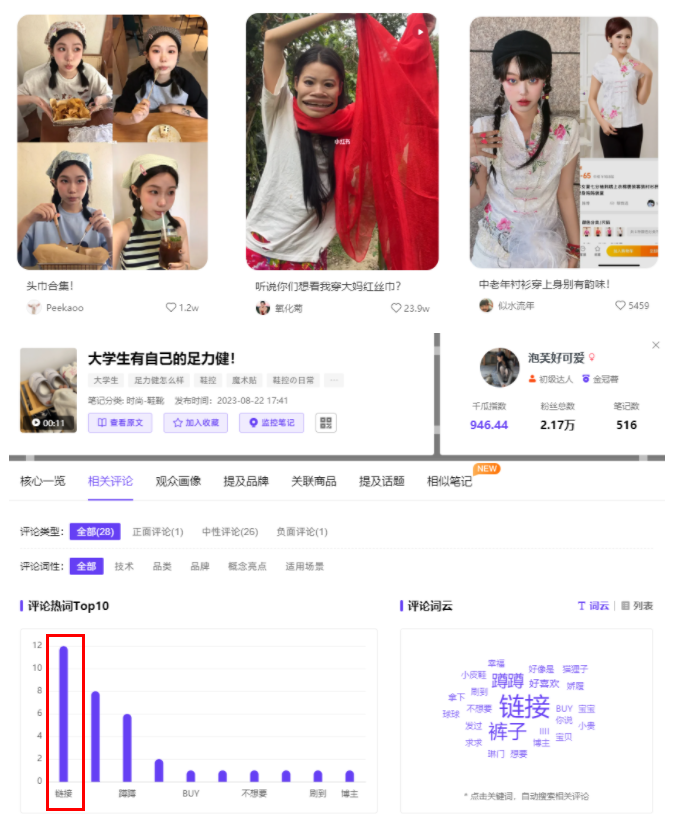Screen dimensions: 678x818
Task: Show the QR code icon beside 监控笔记
Action: 326,423
